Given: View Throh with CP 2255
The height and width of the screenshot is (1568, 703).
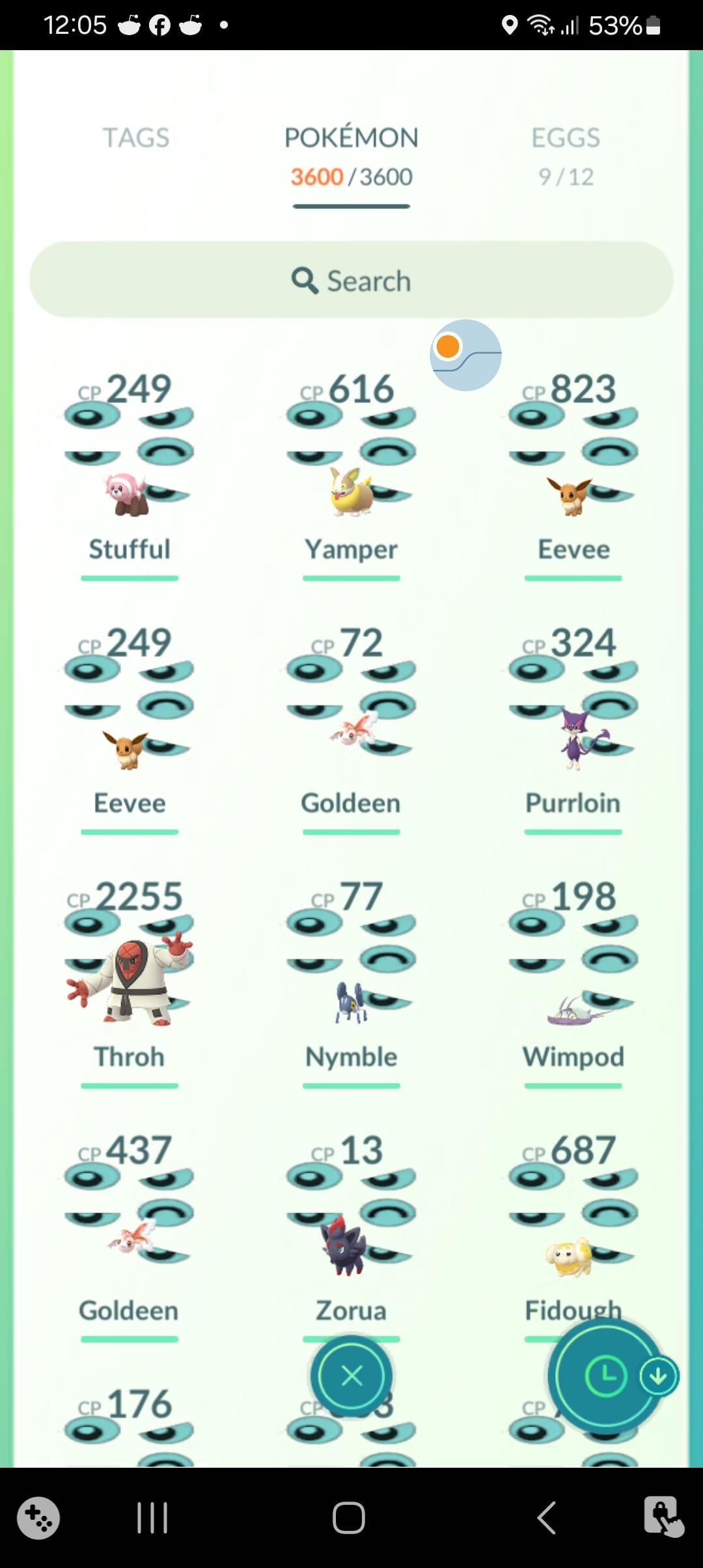Looking at the screenshot, I should click(129, 983).
